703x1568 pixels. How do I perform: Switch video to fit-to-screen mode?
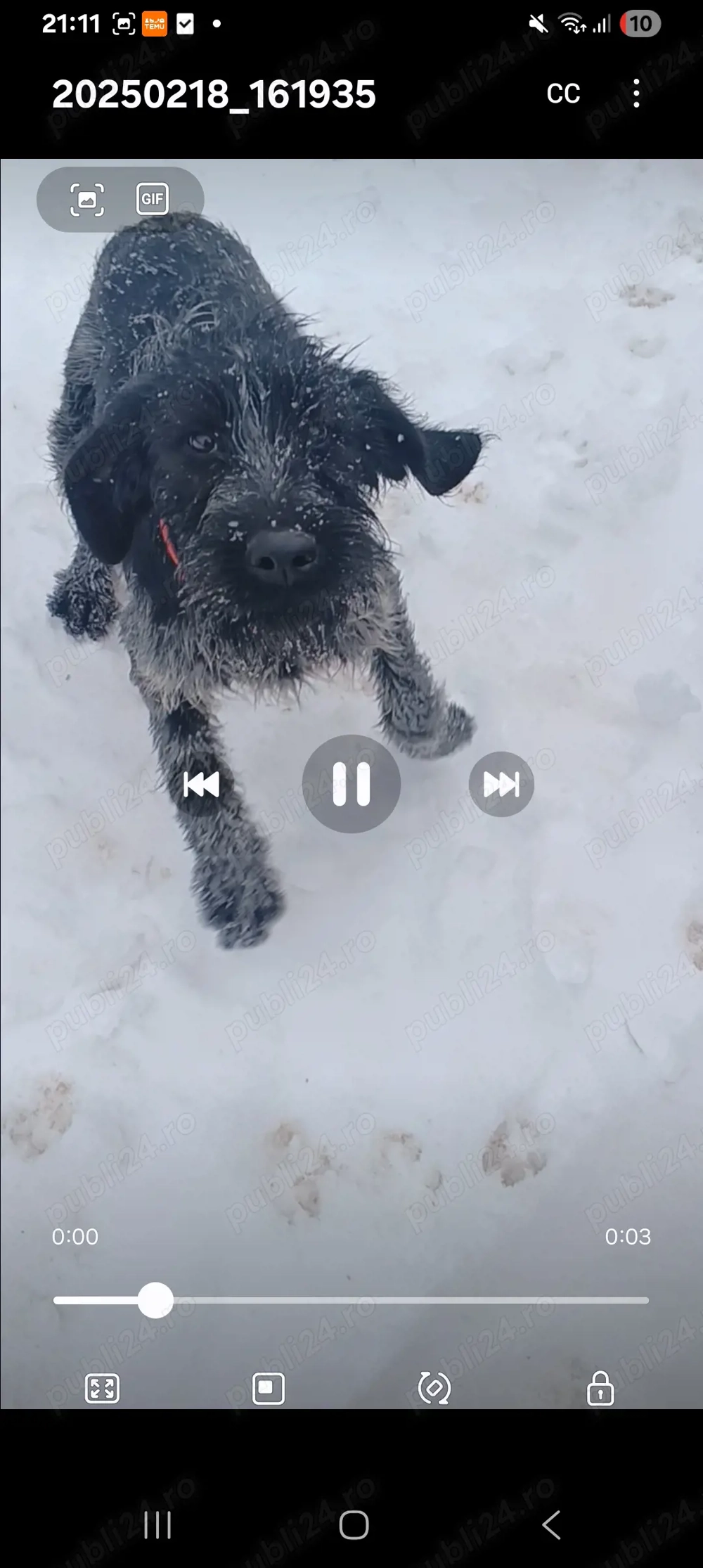(102, 1389)
